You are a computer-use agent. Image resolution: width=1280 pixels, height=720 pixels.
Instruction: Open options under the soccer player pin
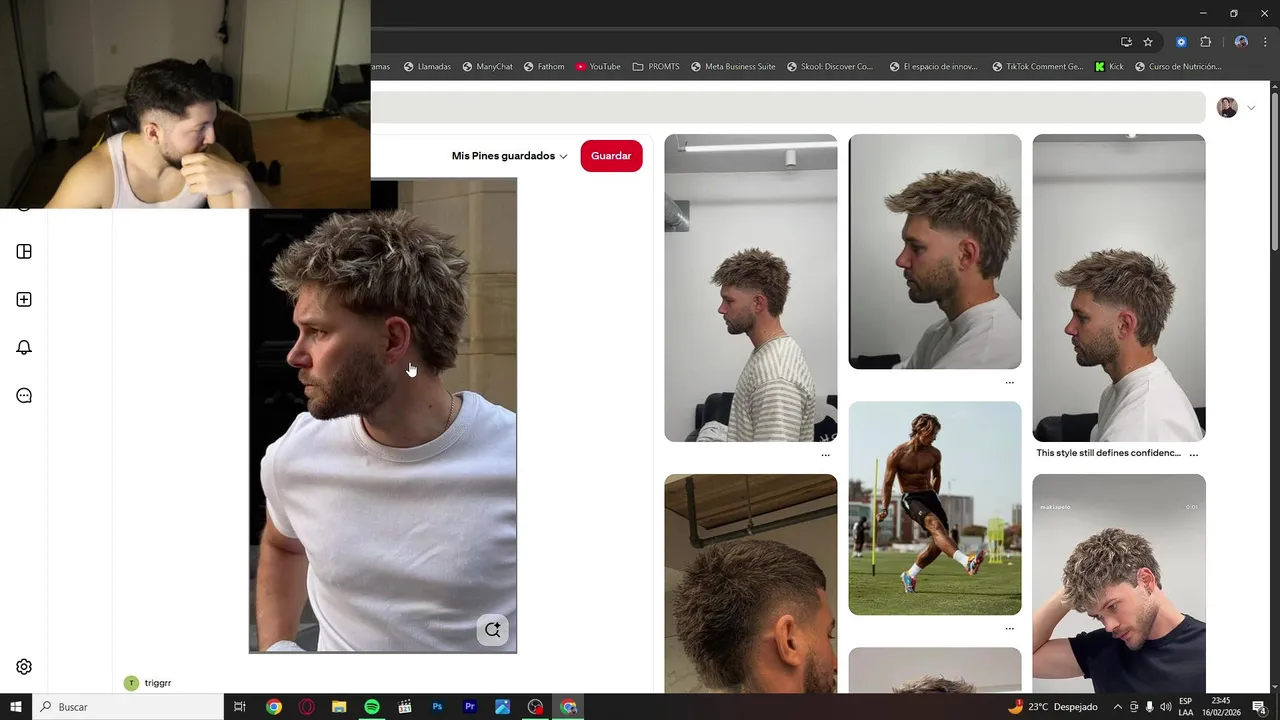coord(1009,629)
